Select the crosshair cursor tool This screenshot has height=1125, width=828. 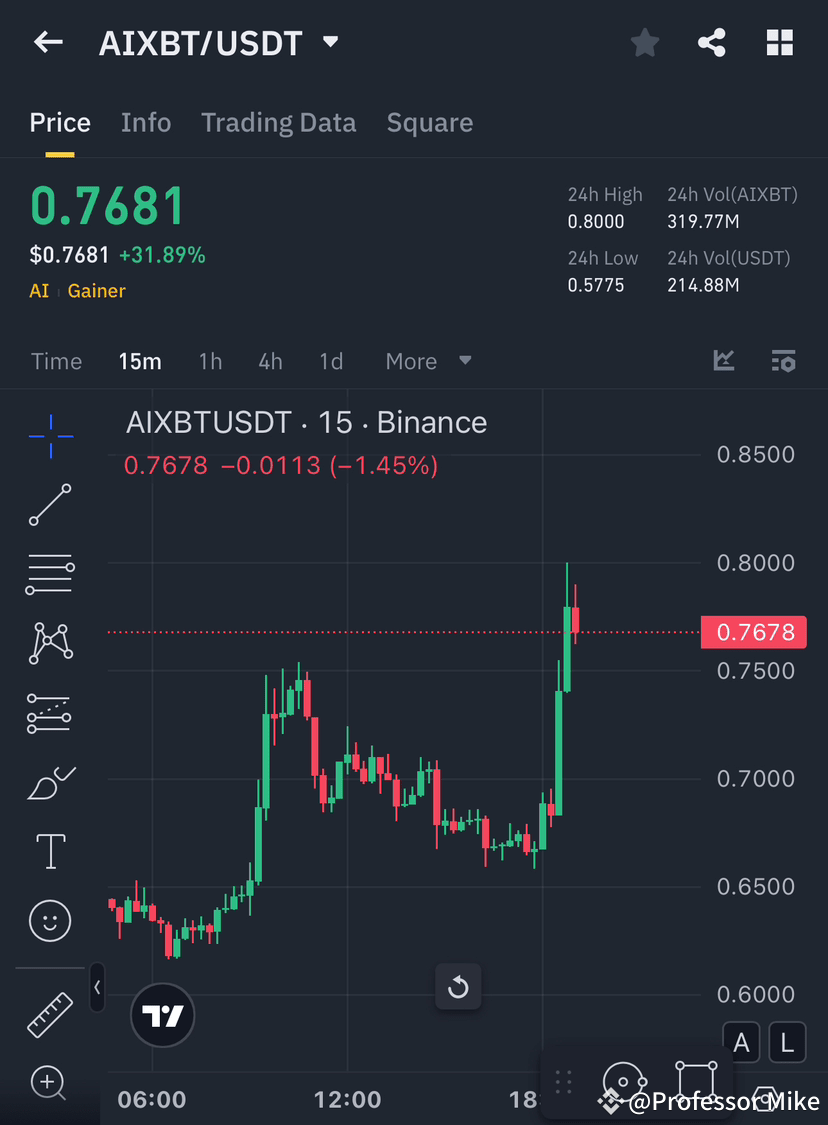click(50, 435)
